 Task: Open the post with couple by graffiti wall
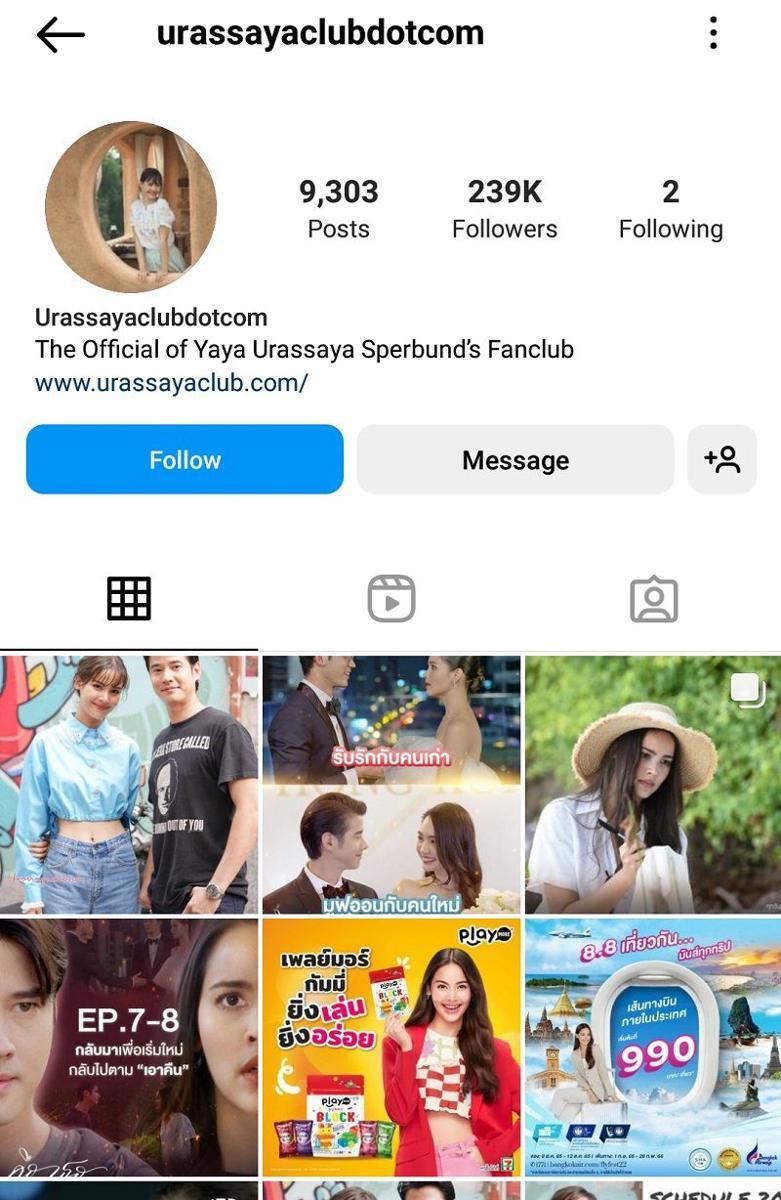pyautogui.click(x=129, y=785)
